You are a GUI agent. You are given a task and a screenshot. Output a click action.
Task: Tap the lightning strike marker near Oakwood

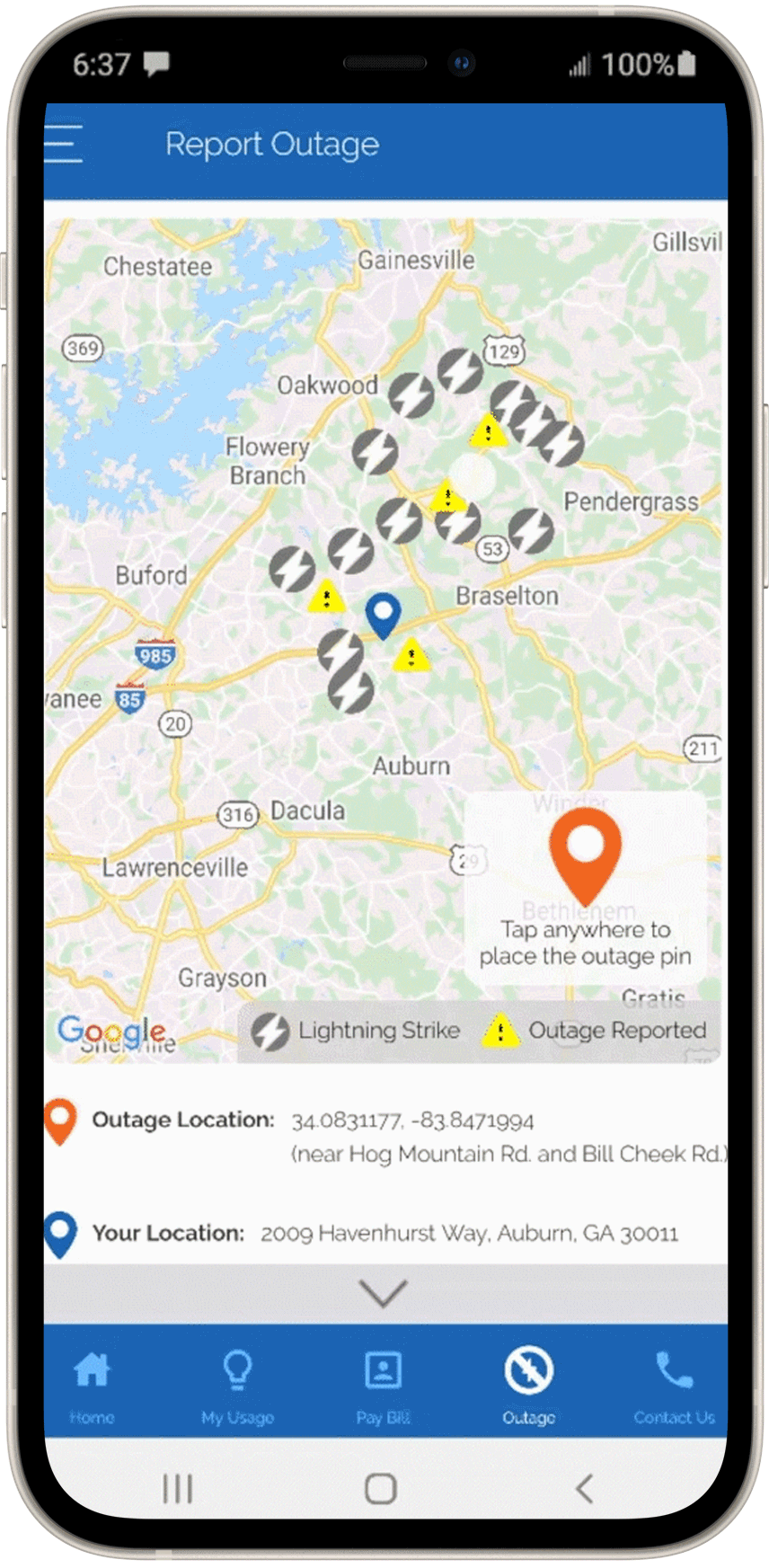click(x=411, y=394)
